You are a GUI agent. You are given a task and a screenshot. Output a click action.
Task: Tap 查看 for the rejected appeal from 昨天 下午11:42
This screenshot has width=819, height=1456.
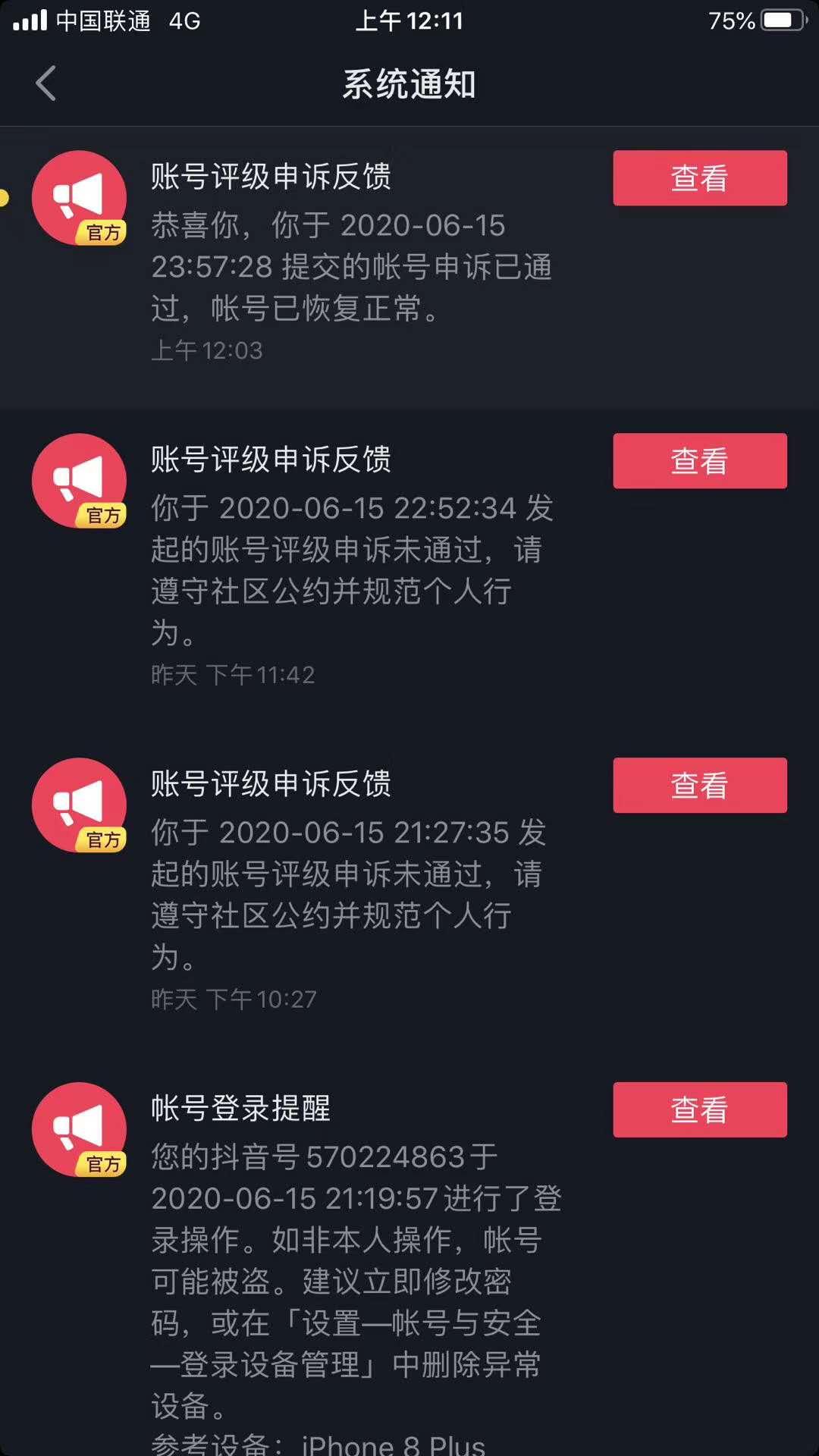point(700,460)
